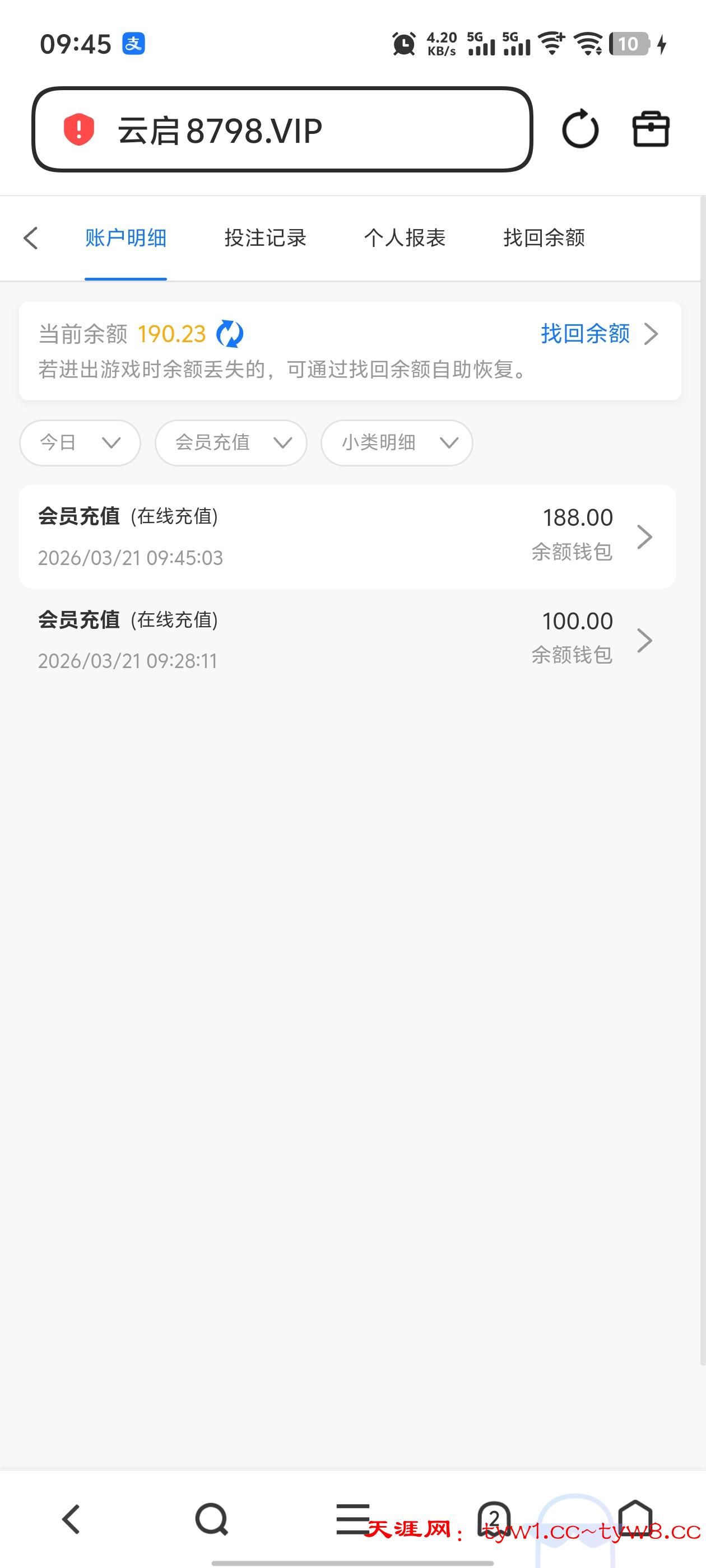Open the 188.00 recharge record
Screen dimensions: 706x1568
point(347,536)
